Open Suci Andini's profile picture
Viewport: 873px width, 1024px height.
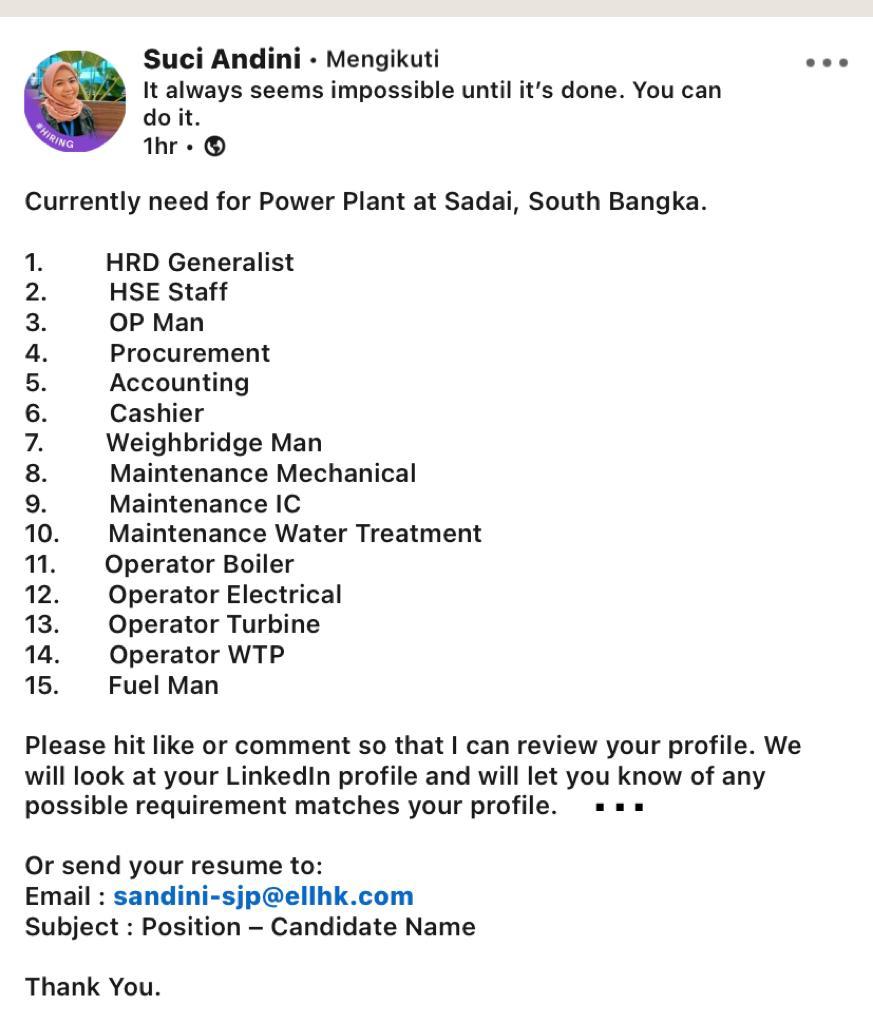tap(75, 101)
